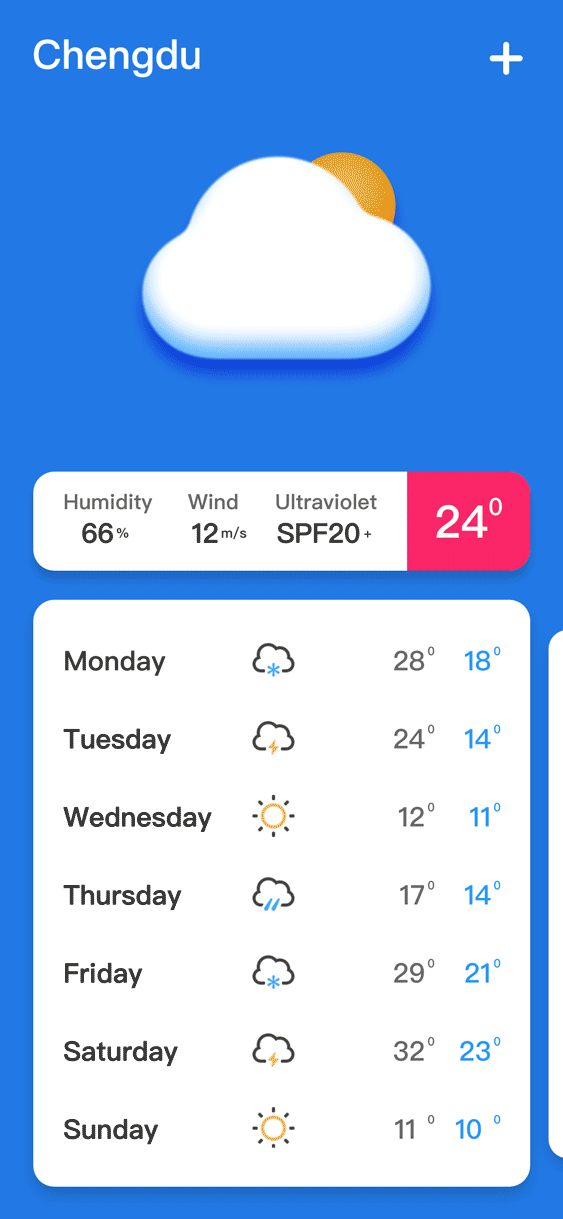Open the Chengdu city selector

pyautogui.click(x=117, y=57)
